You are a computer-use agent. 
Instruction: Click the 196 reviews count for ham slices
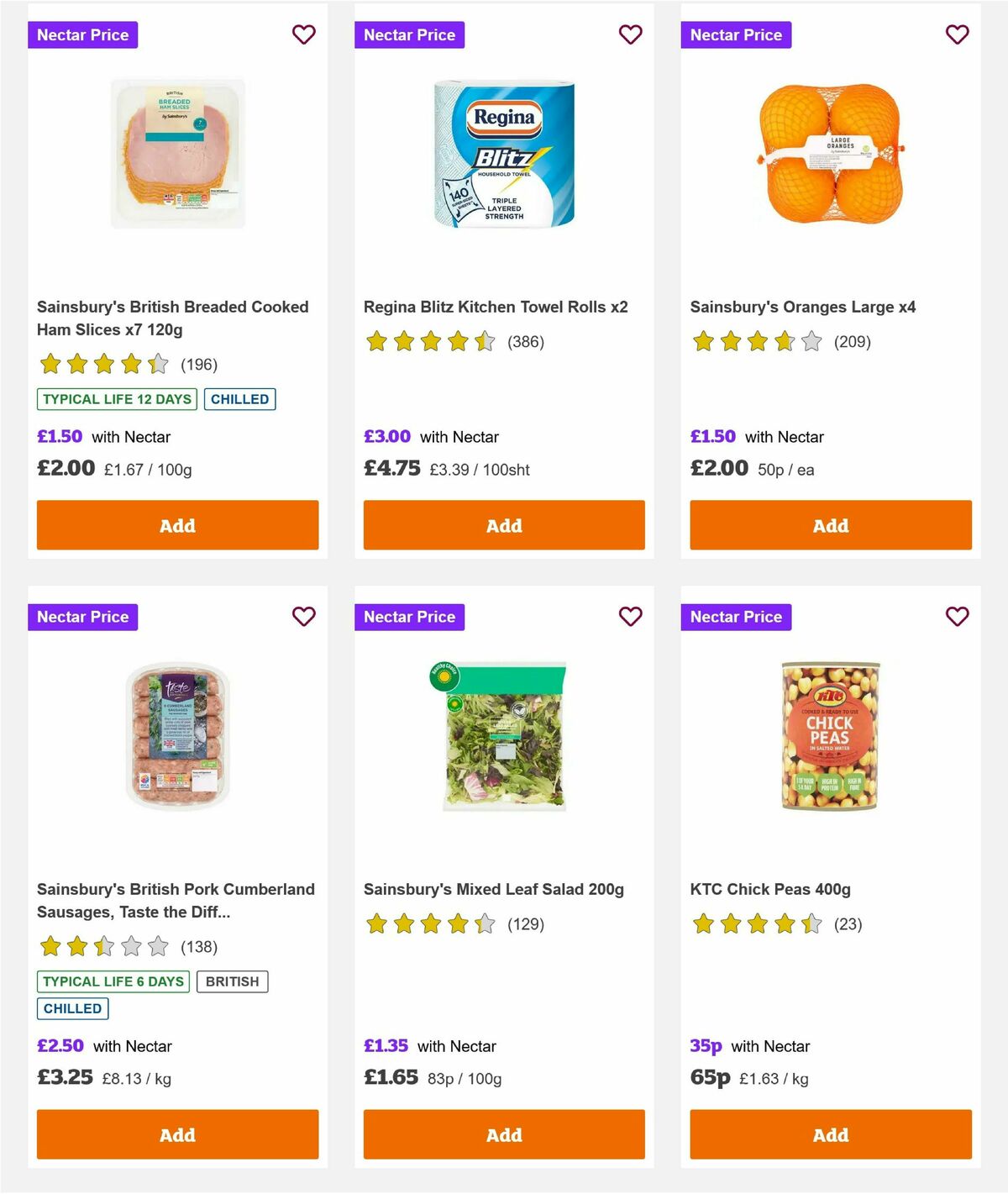point(199,365)
